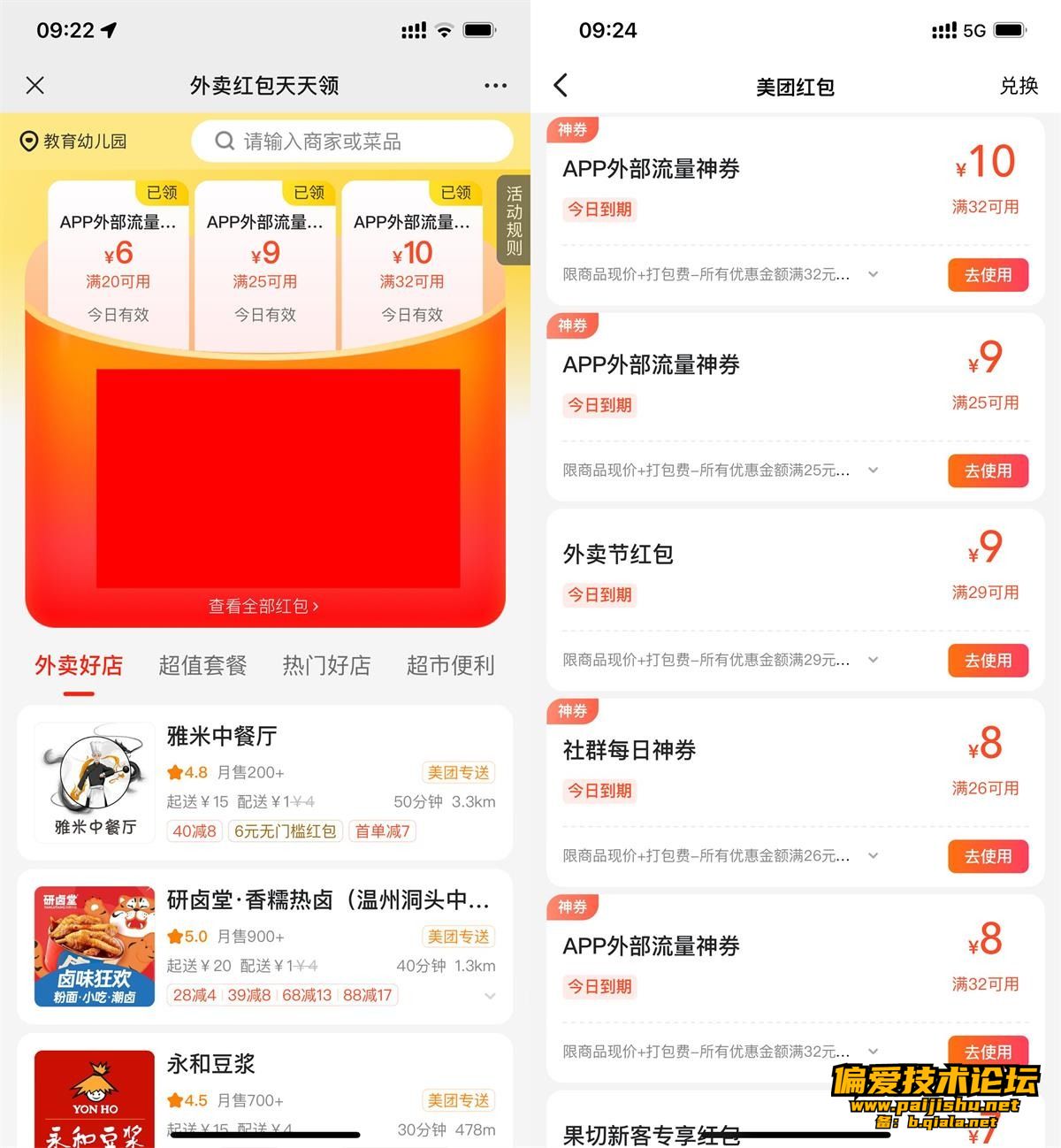Use the 社群每日神券 ¥8 coupon
This screenshot has height=1148, width=1061.
[x=988, y=856]
